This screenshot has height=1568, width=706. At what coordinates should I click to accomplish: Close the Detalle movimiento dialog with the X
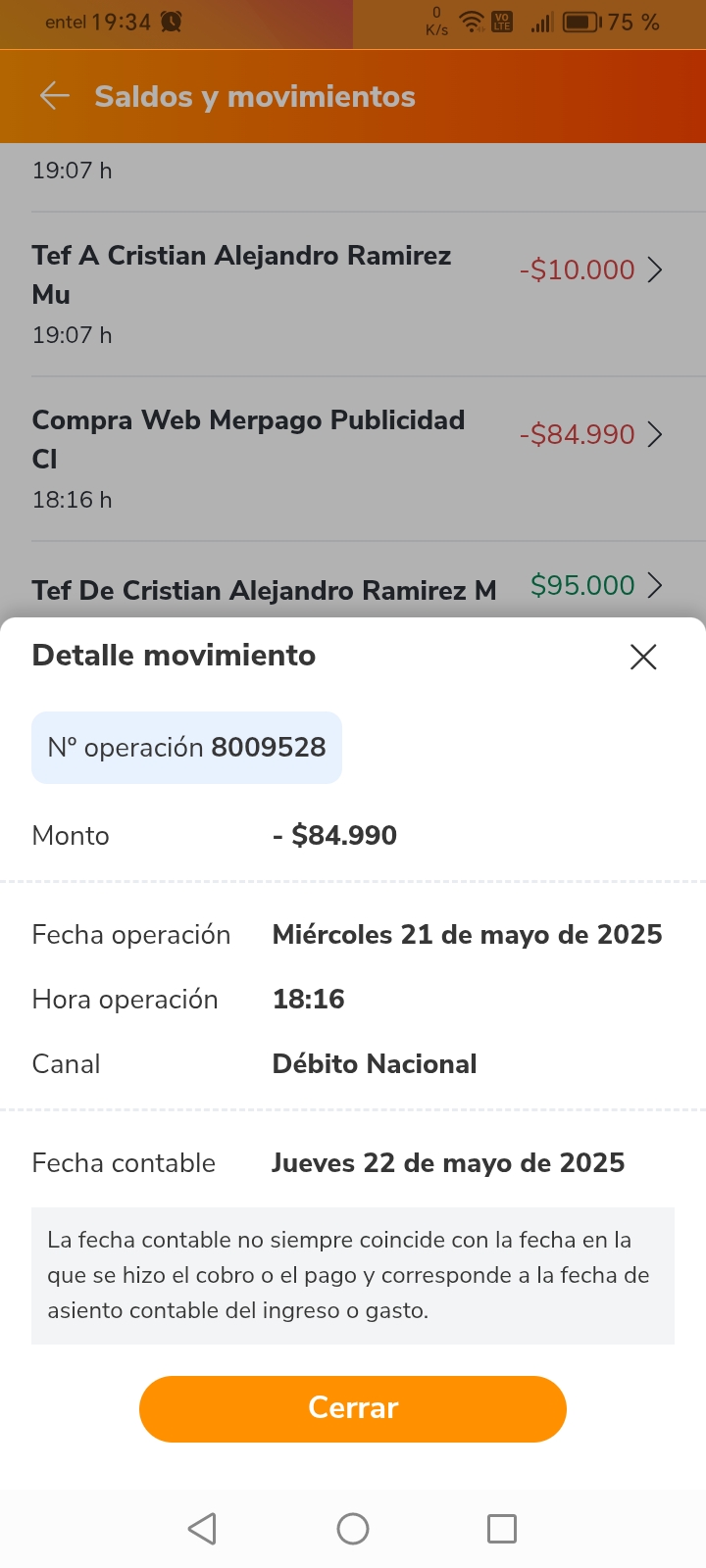tap(642, 657)
